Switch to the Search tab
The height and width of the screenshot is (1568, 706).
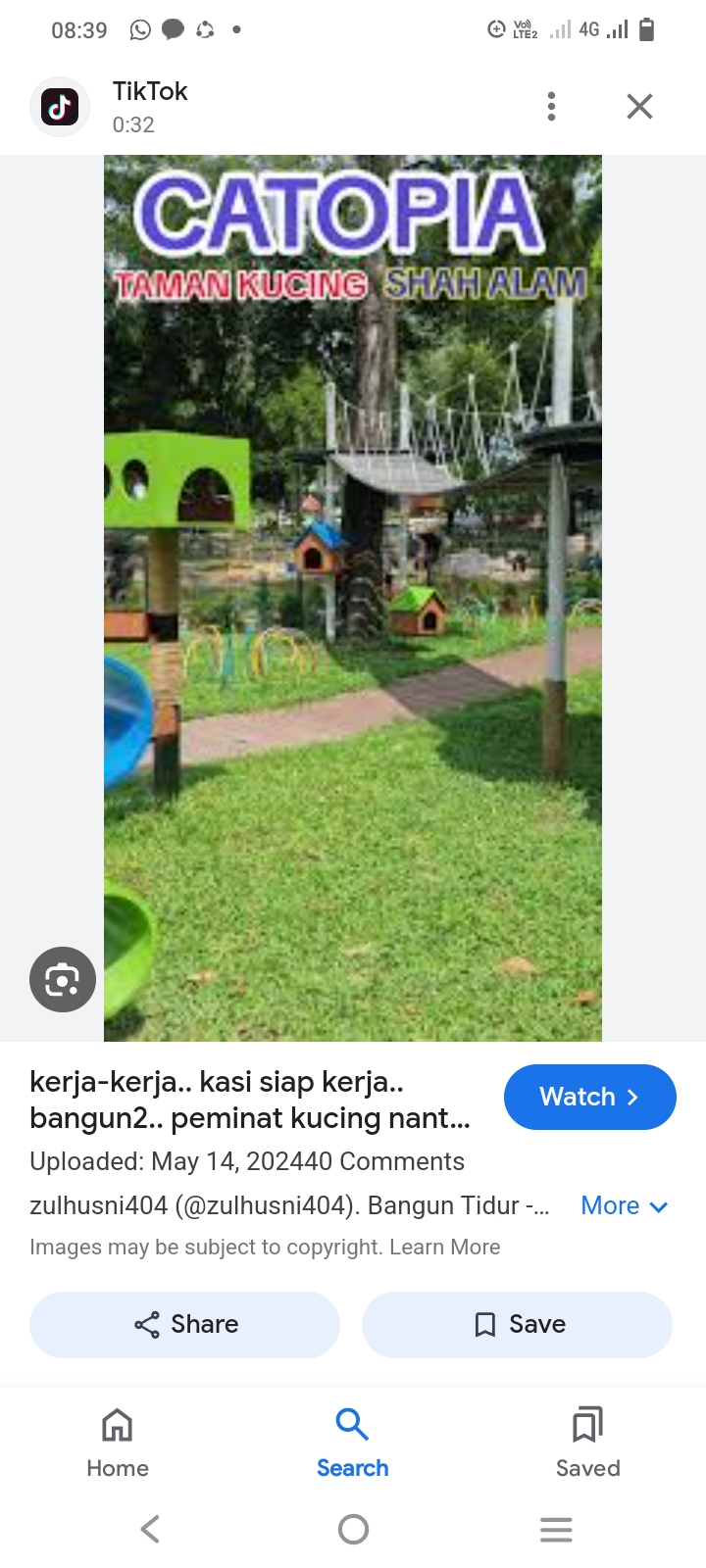click(x=352, y=1443)
